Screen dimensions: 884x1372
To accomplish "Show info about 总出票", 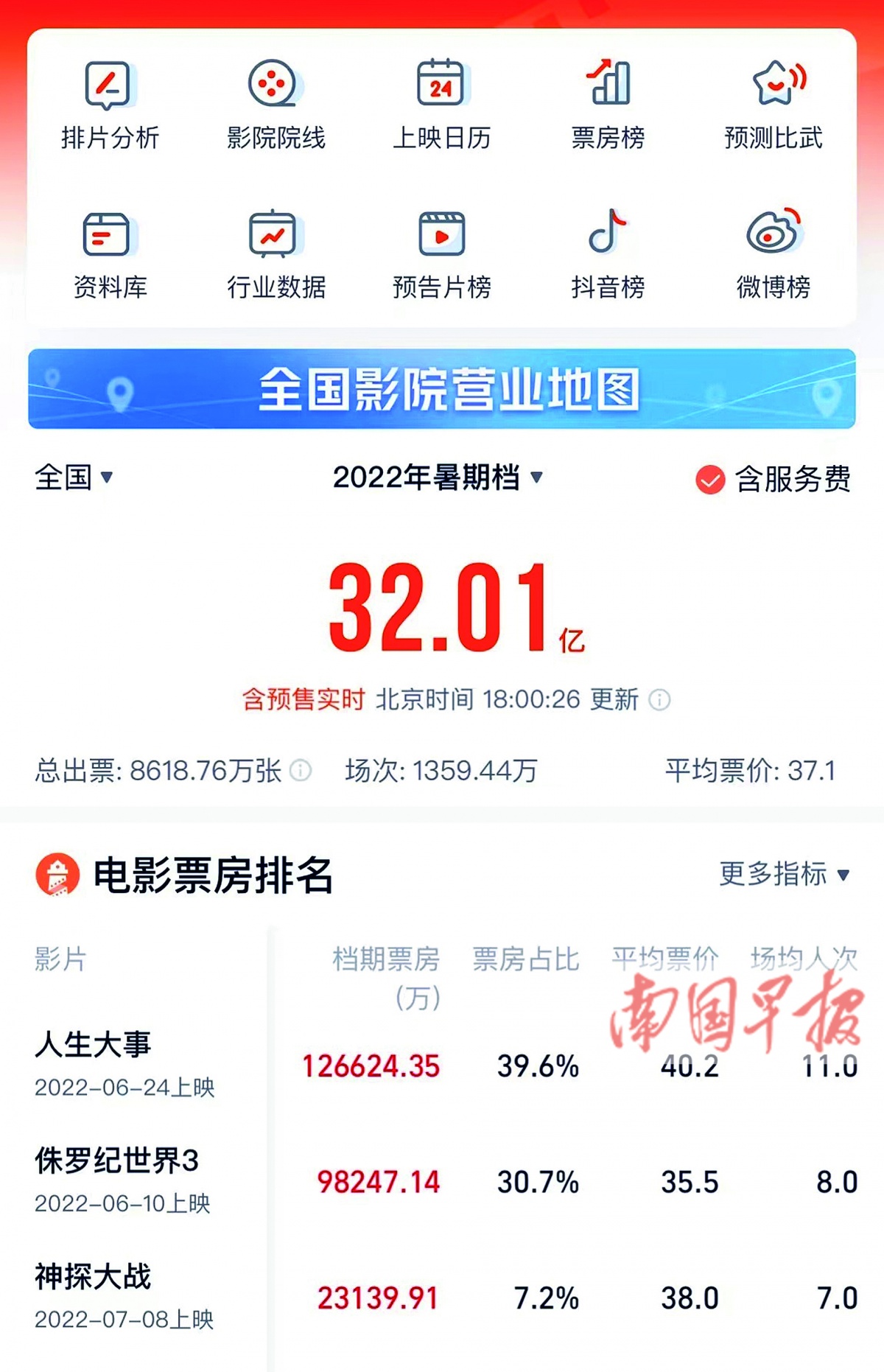I will tap(301, 771).
